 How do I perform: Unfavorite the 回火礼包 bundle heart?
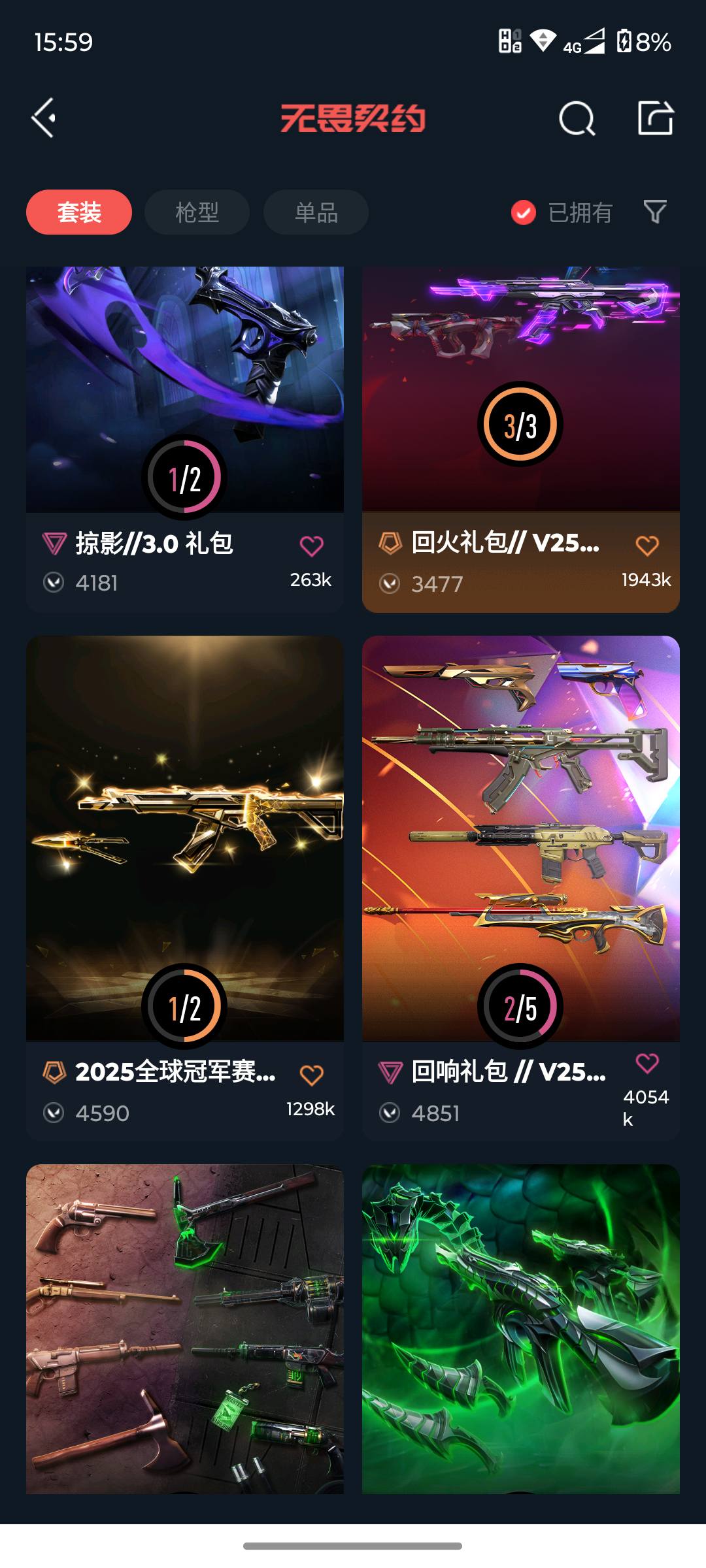(x=648, y=546)
